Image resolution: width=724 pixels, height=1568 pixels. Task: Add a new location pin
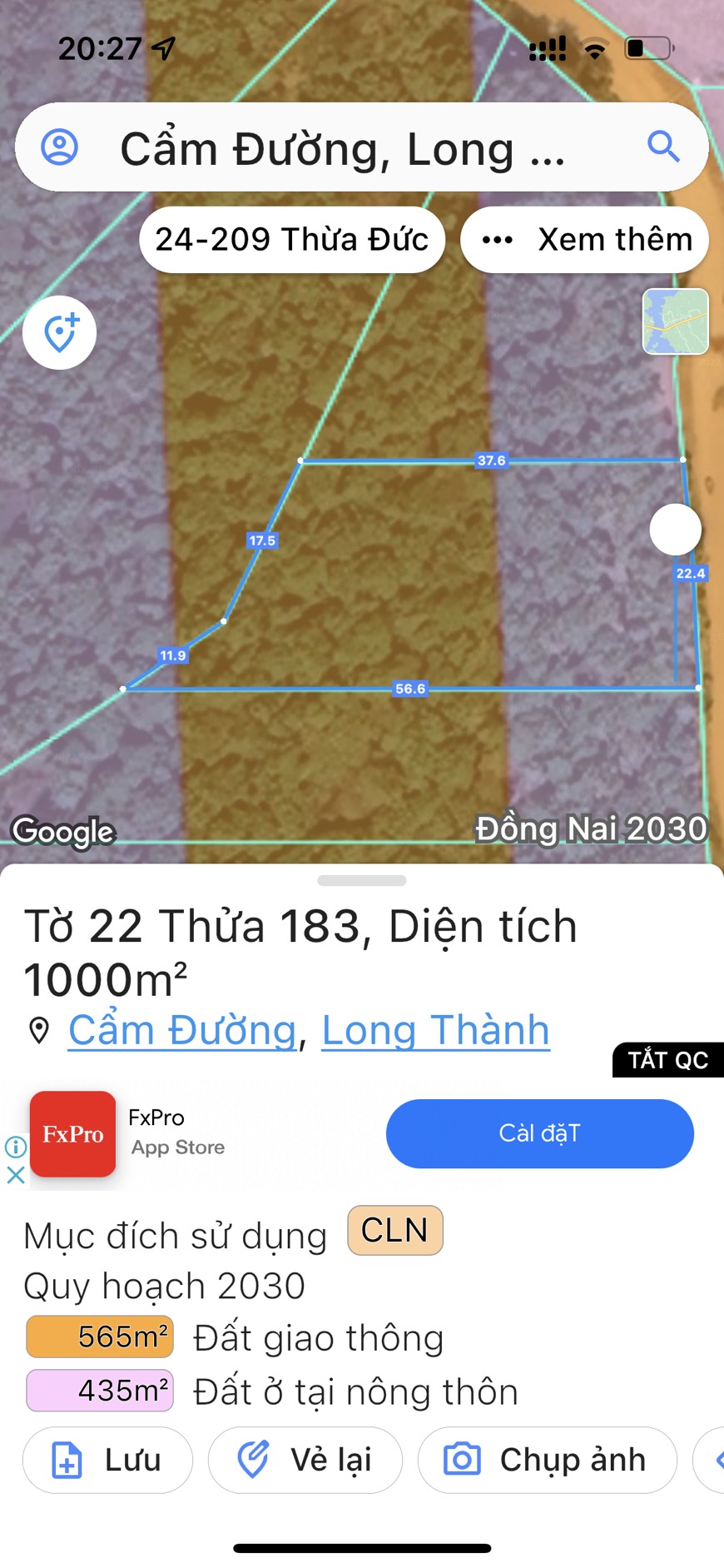pyautogui.click(x=60, y=333)
